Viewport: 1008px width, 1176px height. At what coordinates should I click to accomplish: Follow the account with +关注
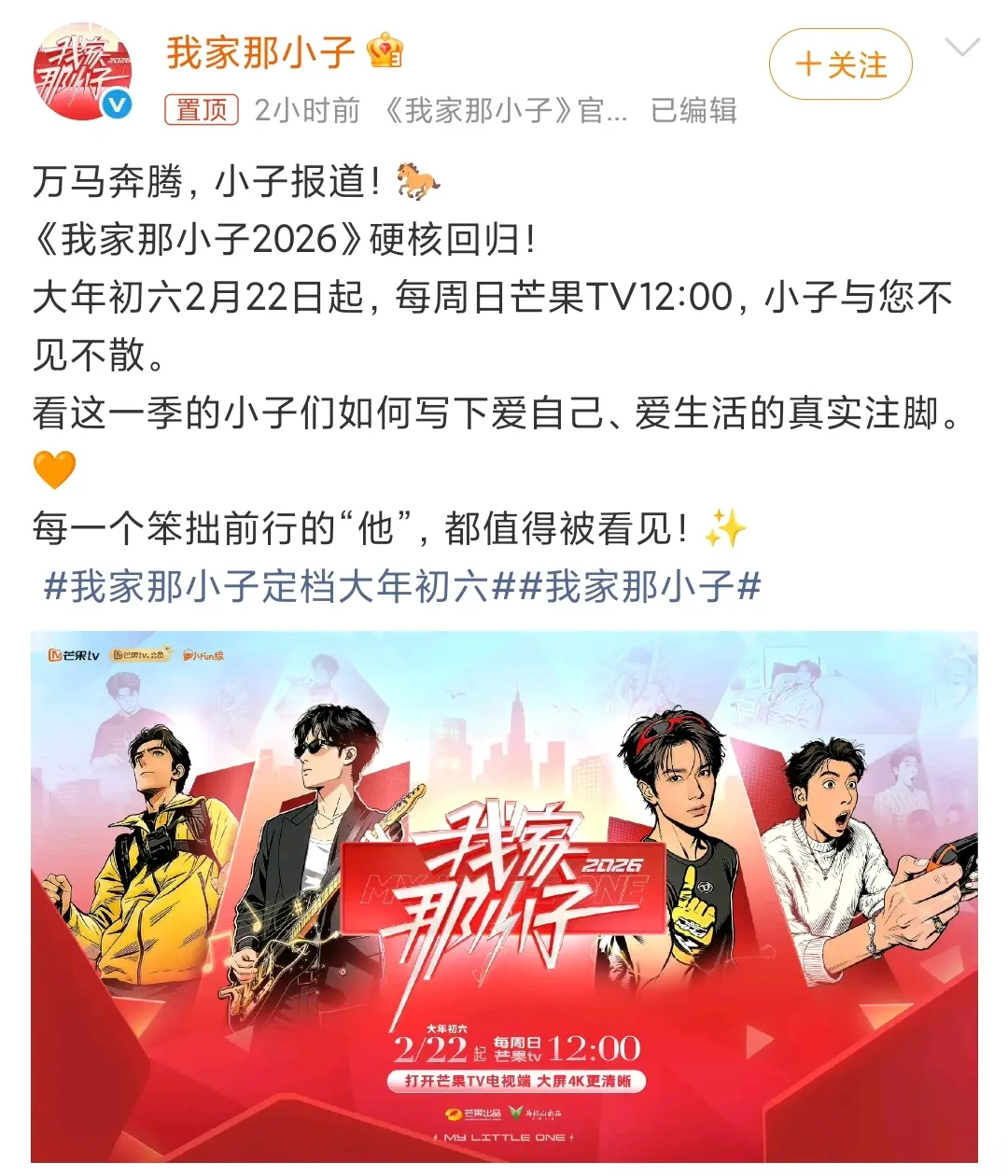tap(840, 64)
